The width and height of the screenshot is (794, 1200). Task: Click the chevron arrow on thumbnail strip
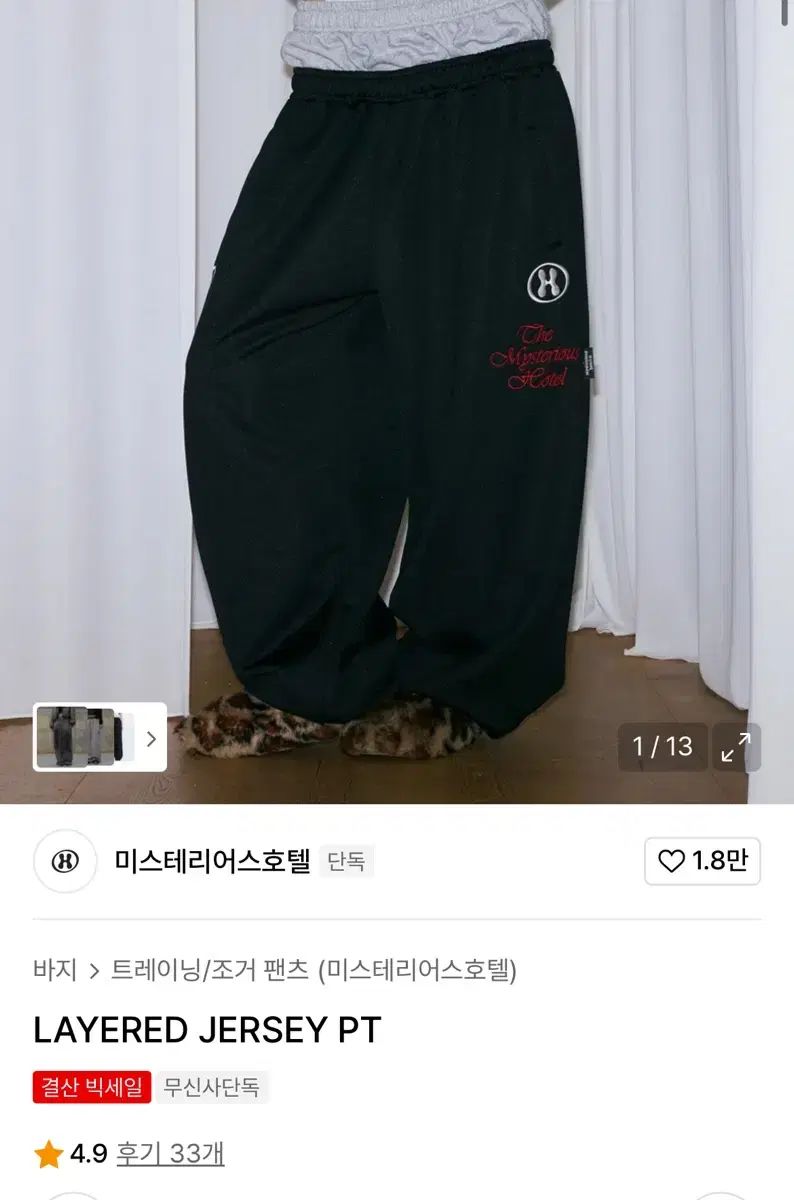point(152,738)
